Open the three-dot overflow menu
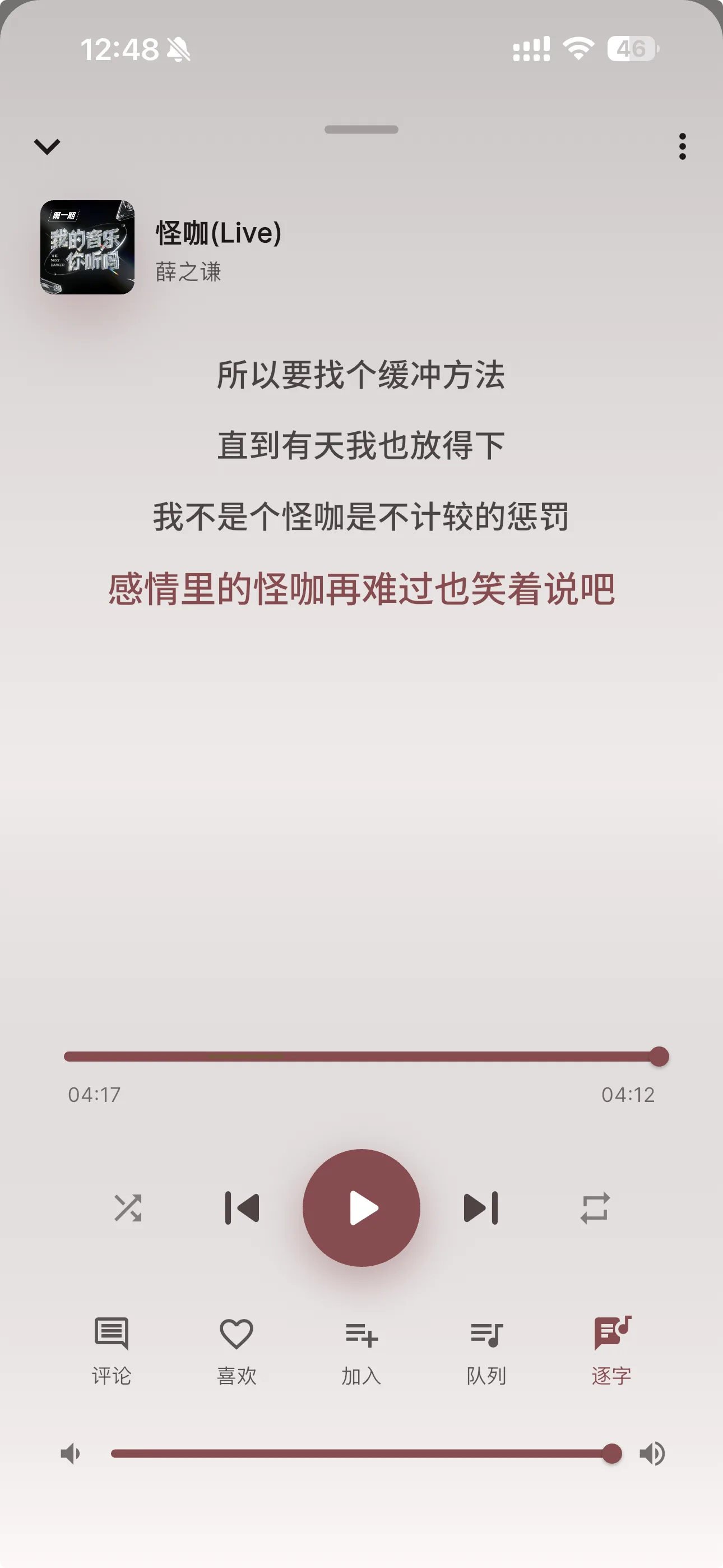 (x=682, y=146)
